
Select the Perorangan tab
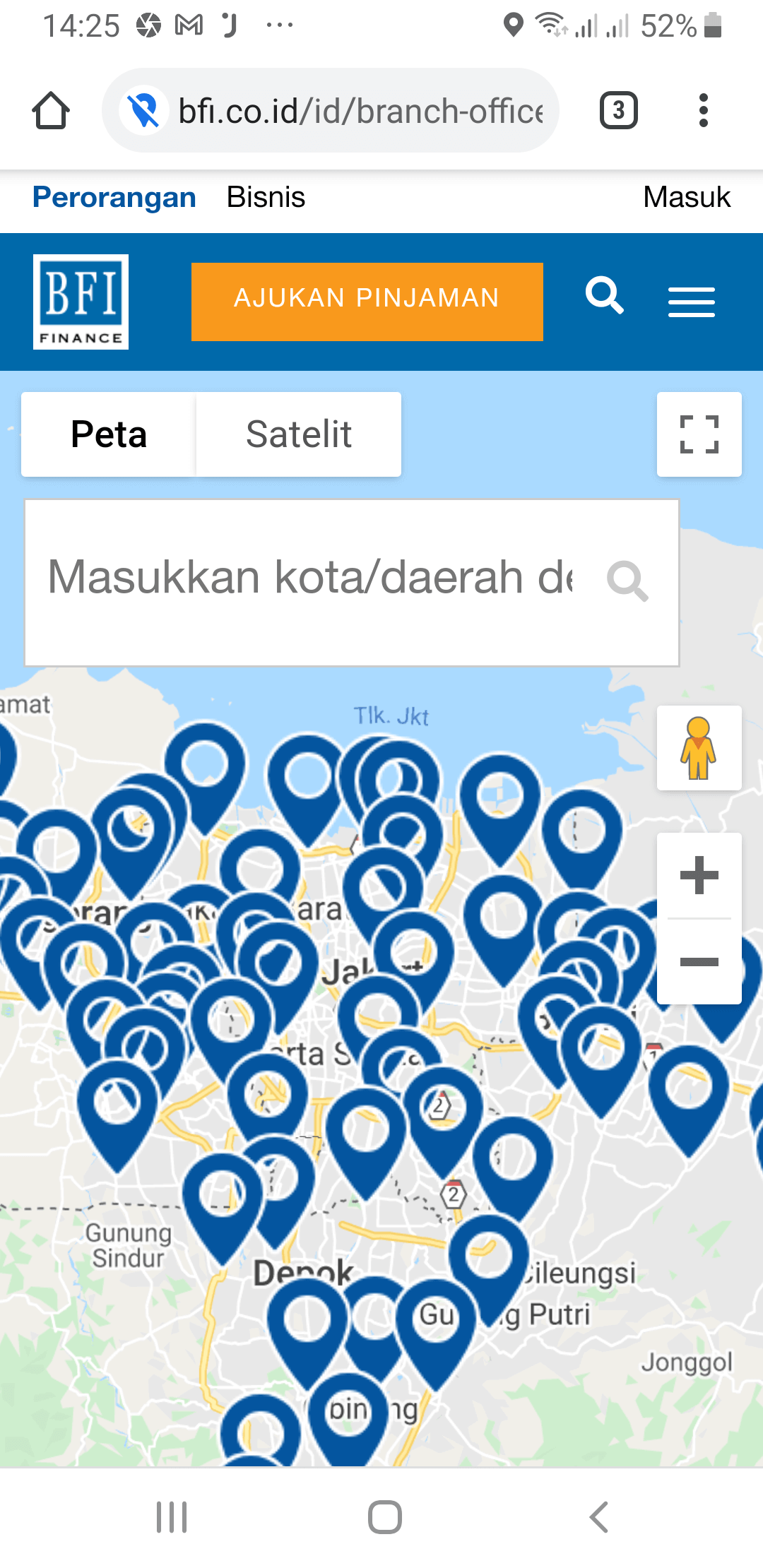(x=113, y=198)
